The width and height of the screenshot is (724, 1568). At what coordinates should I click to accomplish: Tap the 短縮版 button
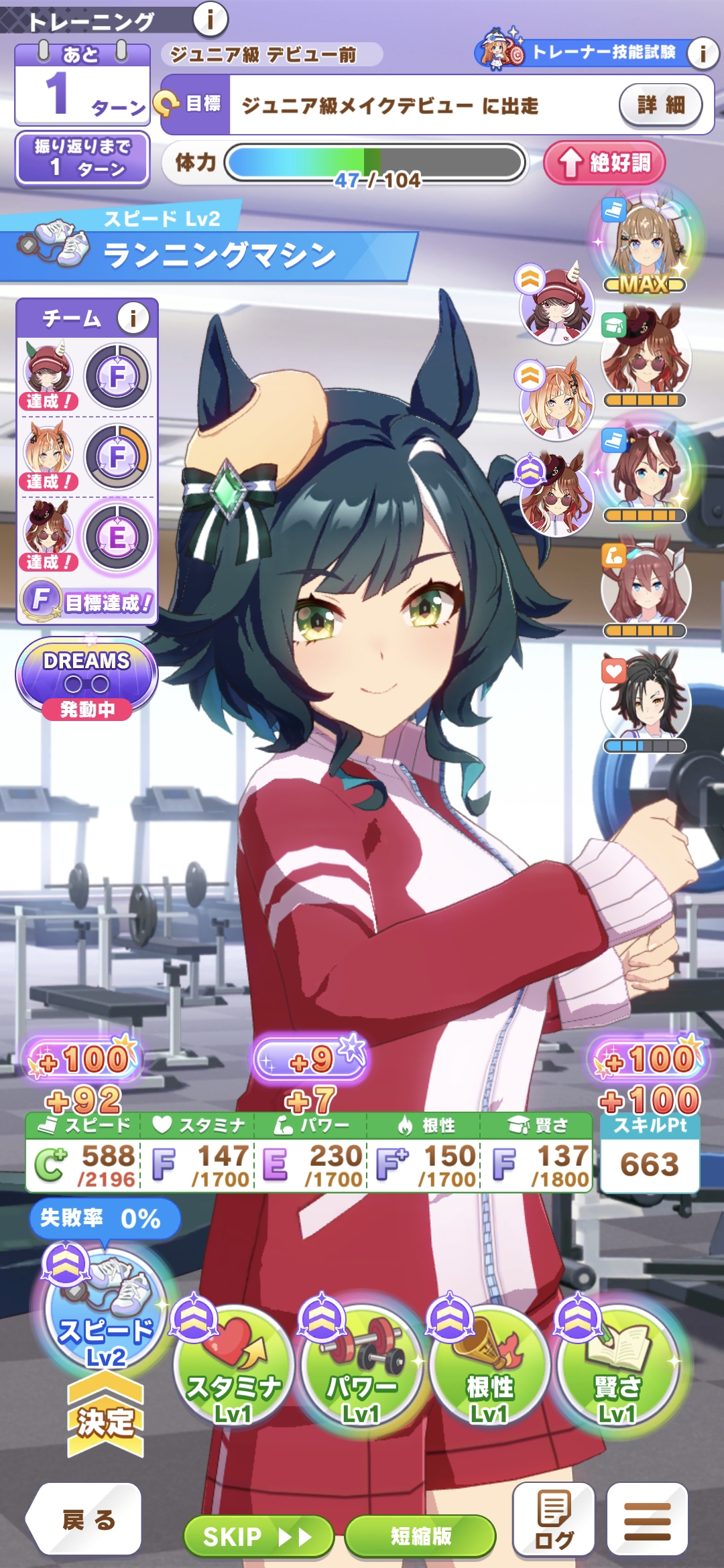(x=420, y=1536)
